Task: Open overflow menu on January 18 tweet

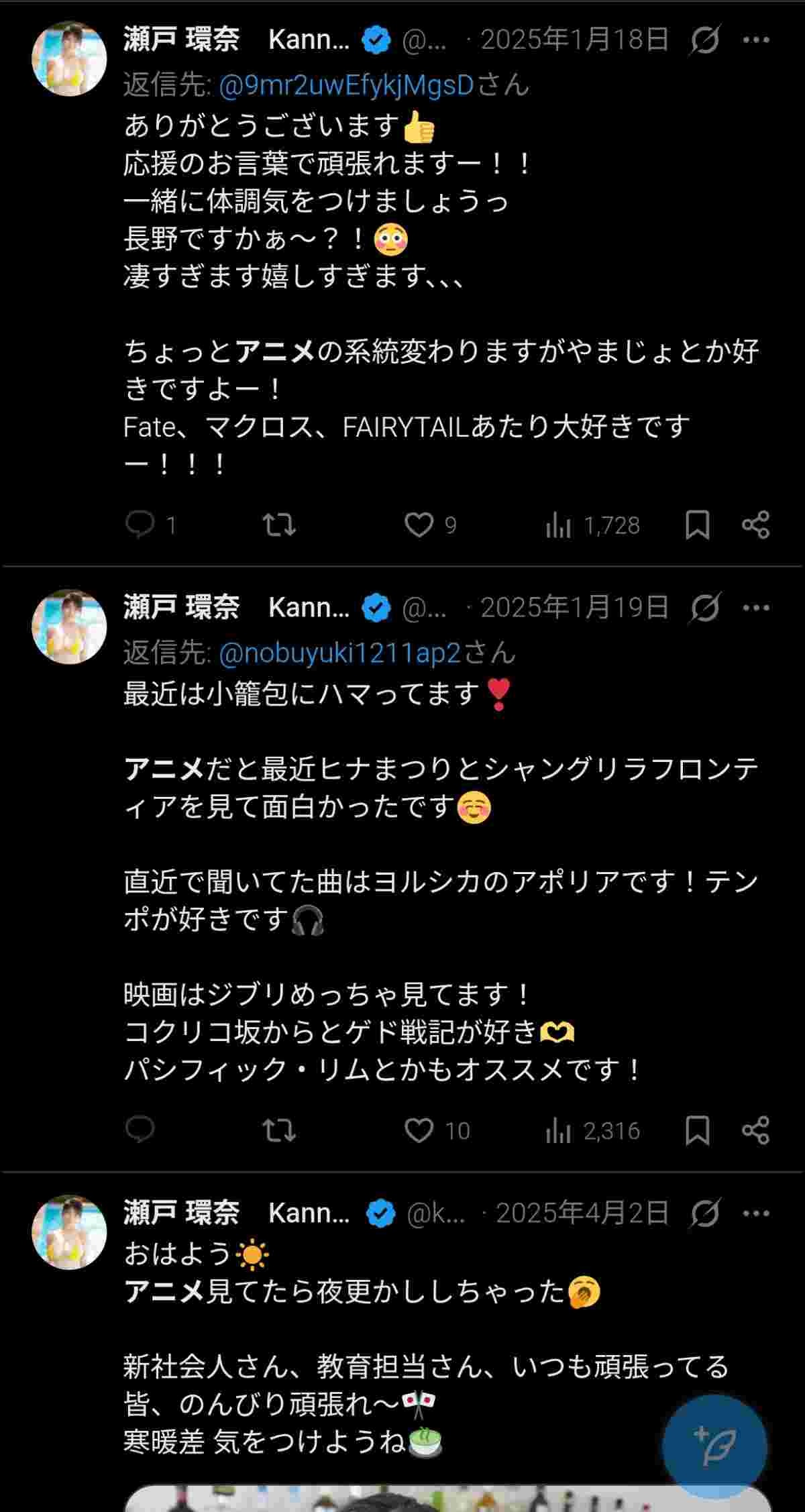Action: click(x=756, y=40)
